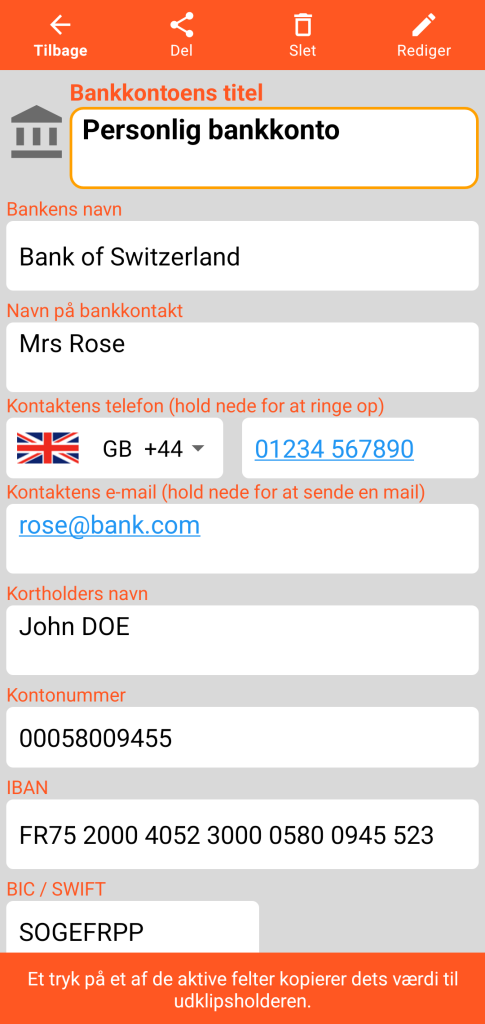Copy the account number 00058009455

pyautogui.click(x=242, y=737)
